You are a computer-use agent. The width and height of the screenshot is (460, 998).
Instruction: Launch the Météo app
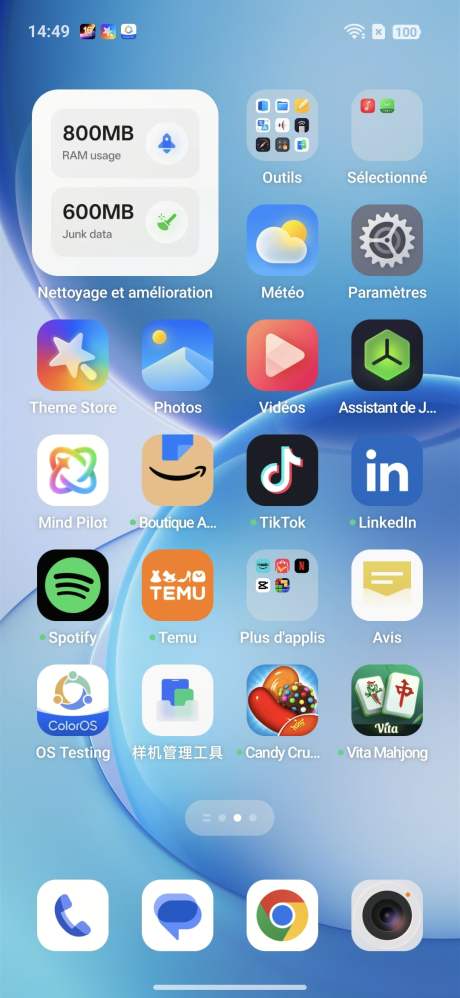[x=282, y=240]
